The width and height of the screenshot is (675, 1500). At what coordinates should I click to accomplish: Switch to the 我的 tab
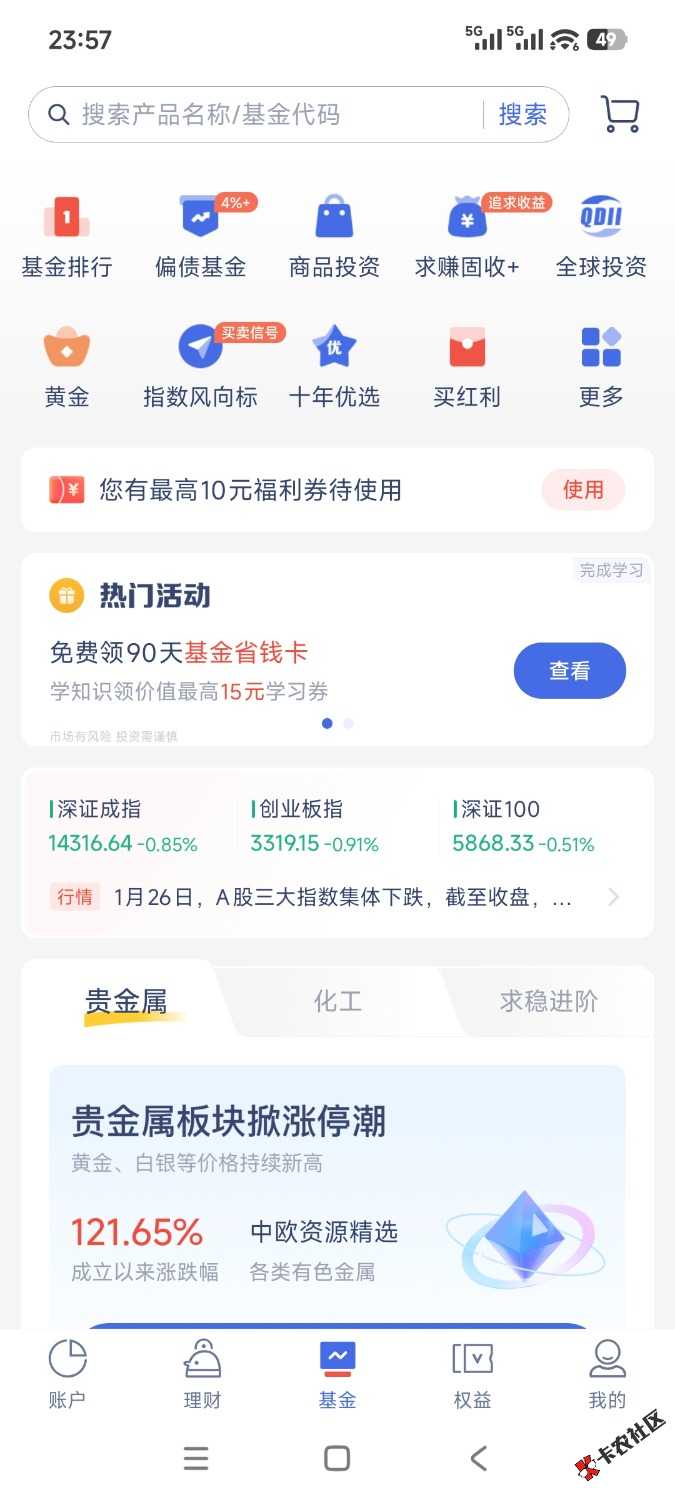(606, 1374)
